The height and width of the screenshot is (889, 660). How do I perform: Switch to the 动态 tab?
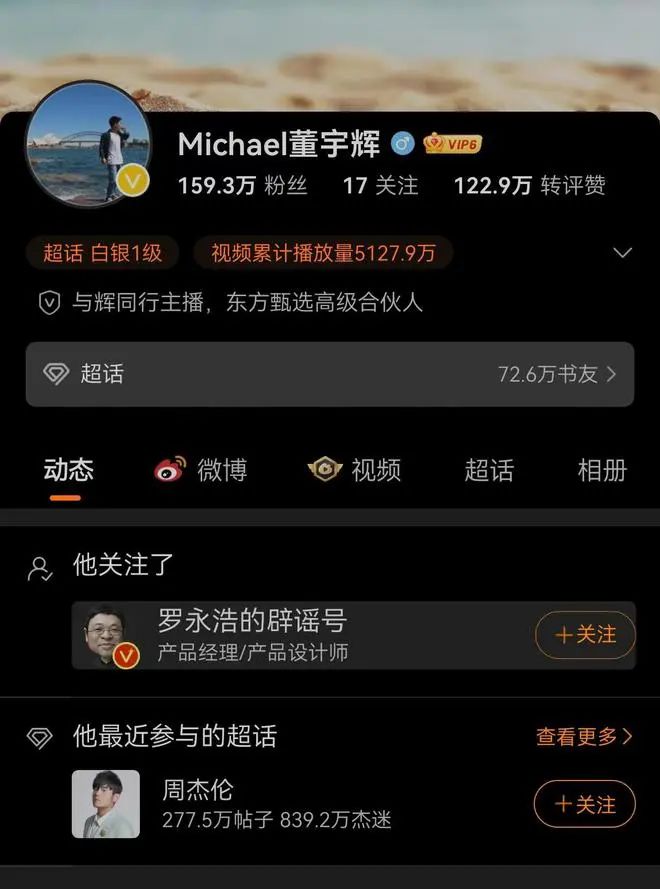(68, 470)
